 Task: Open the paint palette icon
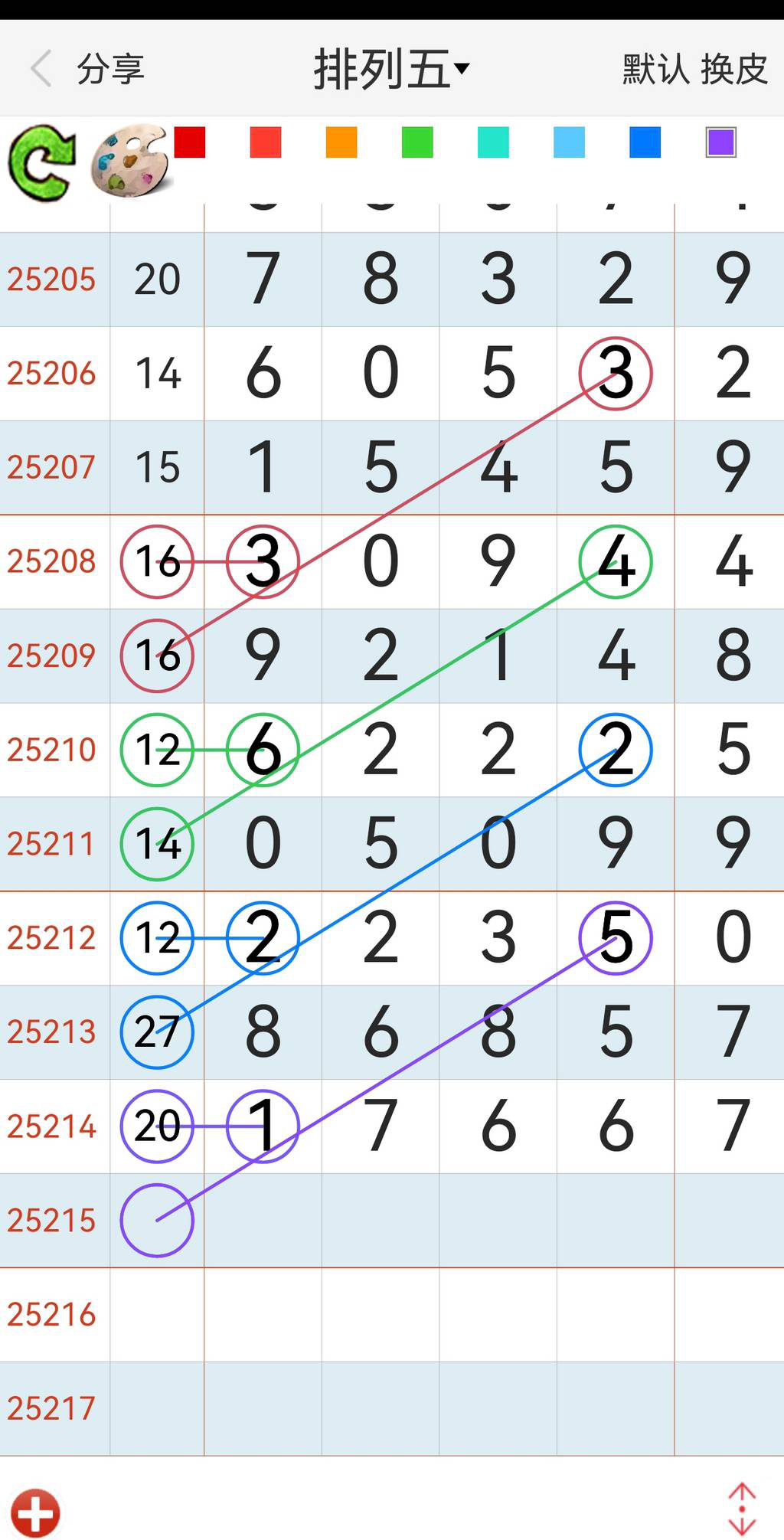coord(130,161)
